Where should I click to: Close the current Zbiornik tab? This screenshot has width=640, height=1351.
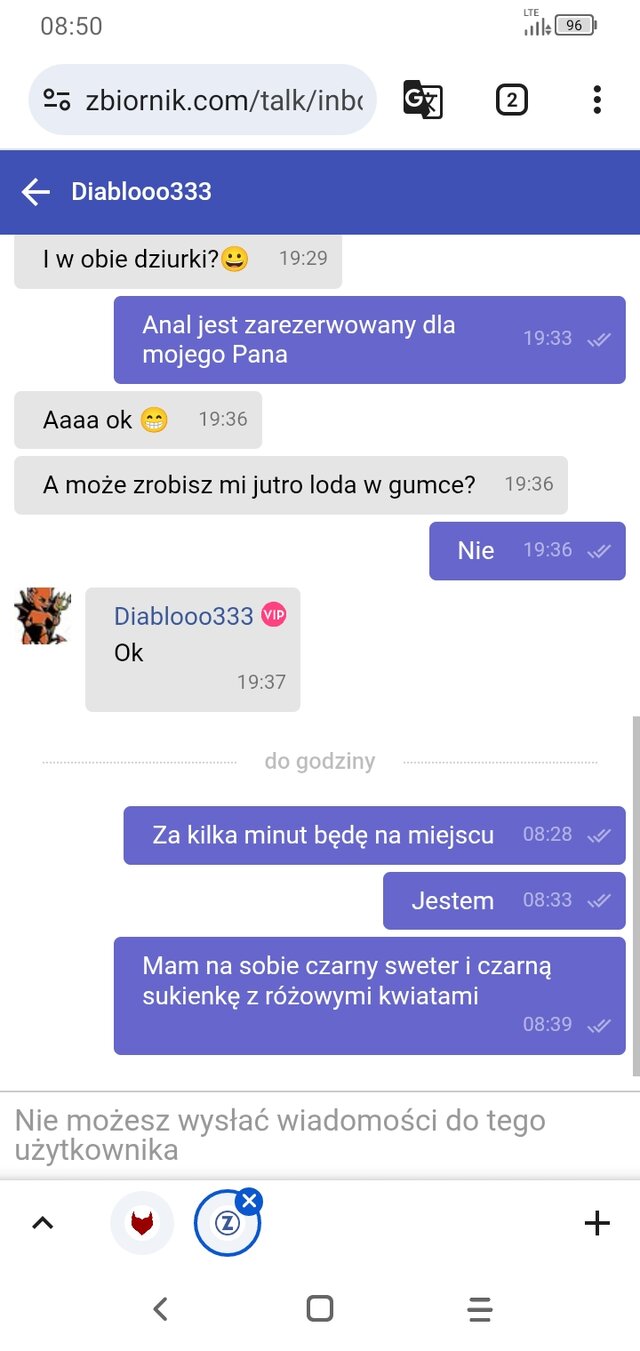pos(250,1200)
